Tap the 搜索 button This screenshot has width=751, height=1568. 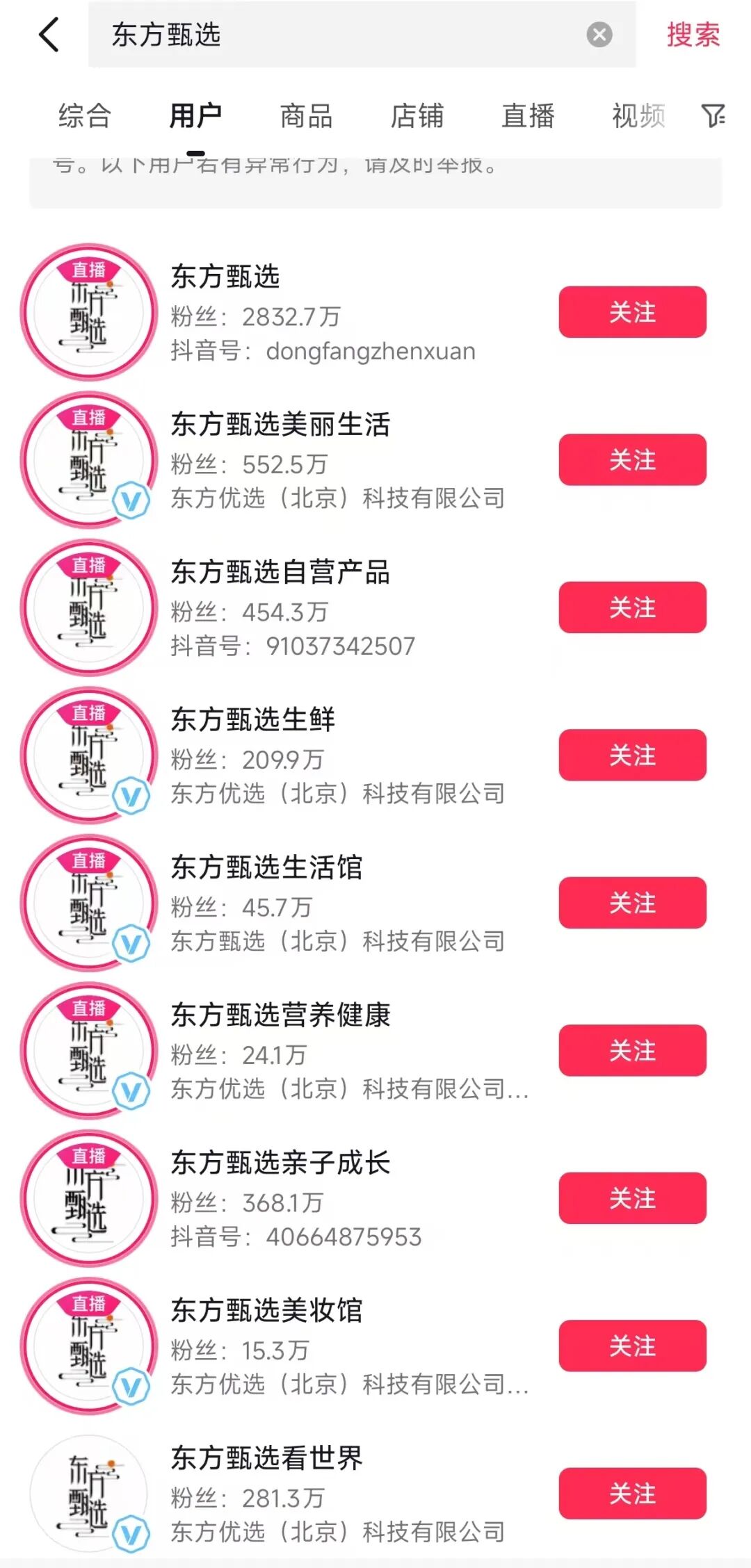click(693, 35)
